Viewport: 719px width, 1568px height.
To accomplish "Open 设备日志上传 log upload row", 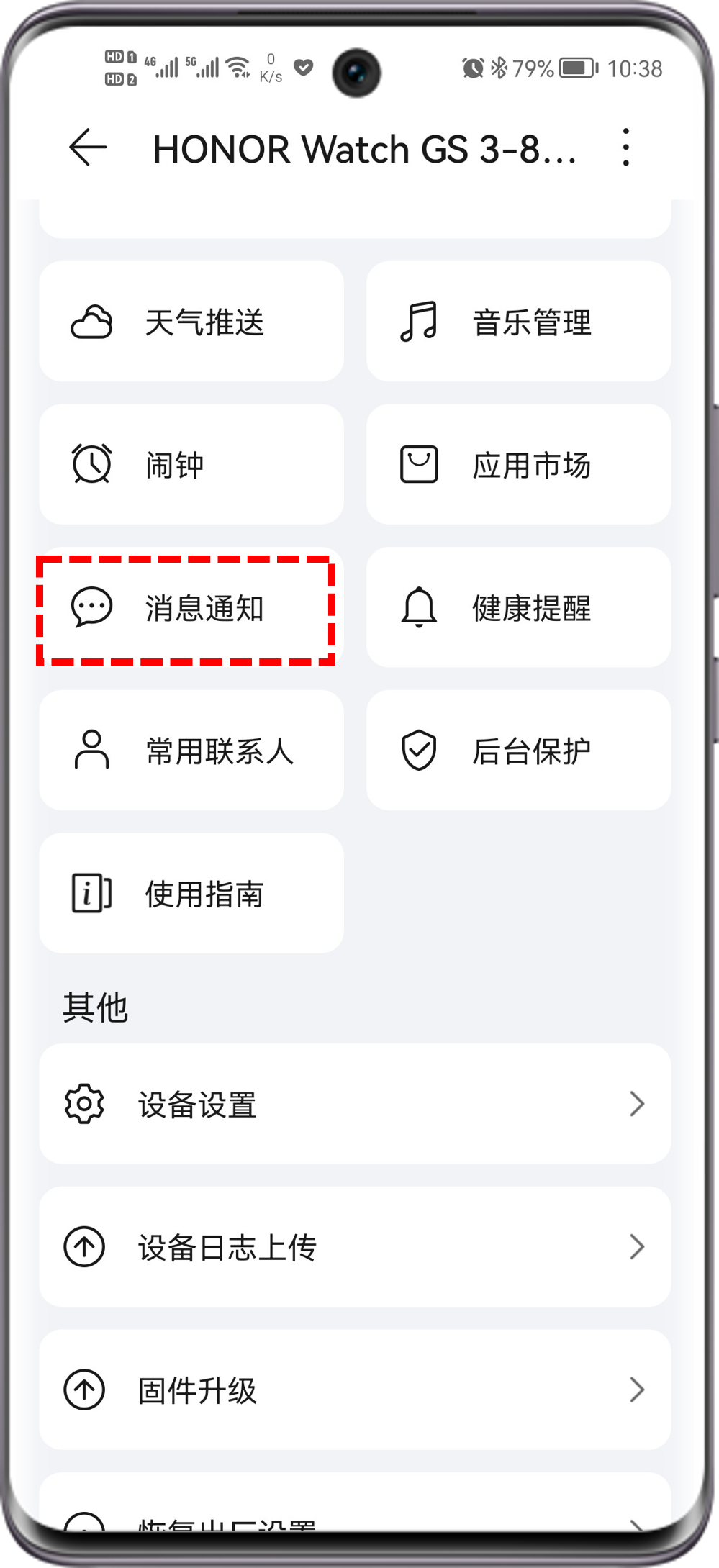I will [355, 1247].
